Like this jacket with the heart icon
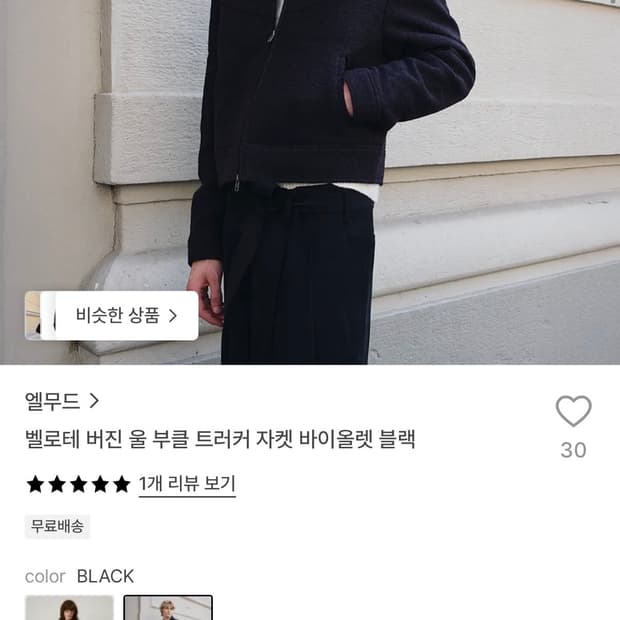 pos(573,411)
